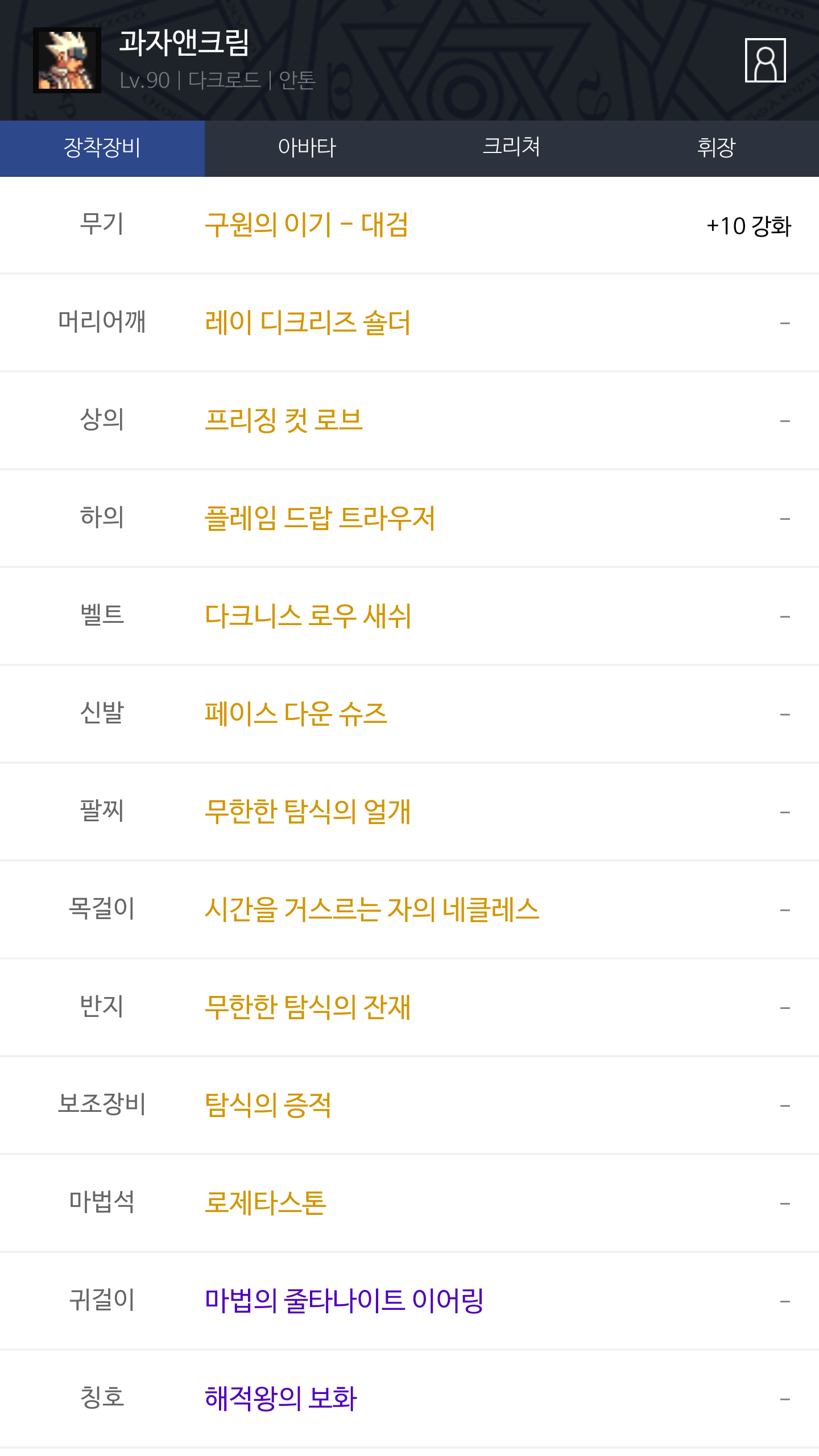
Task: Open 다크니스 로우 새쉬 belt
Action: 308,617
